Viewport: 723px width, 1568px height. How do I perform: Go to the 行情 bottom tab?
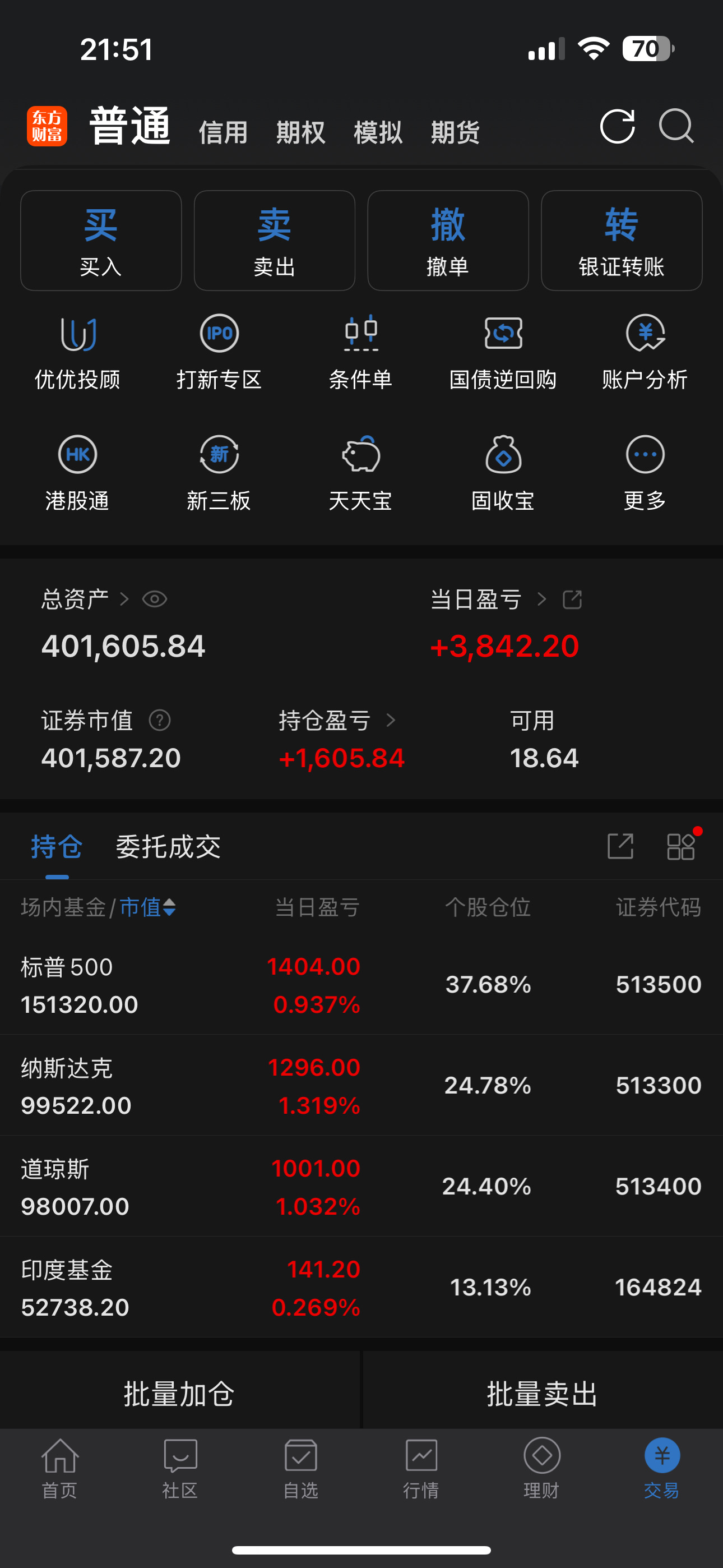[421, 1468]
